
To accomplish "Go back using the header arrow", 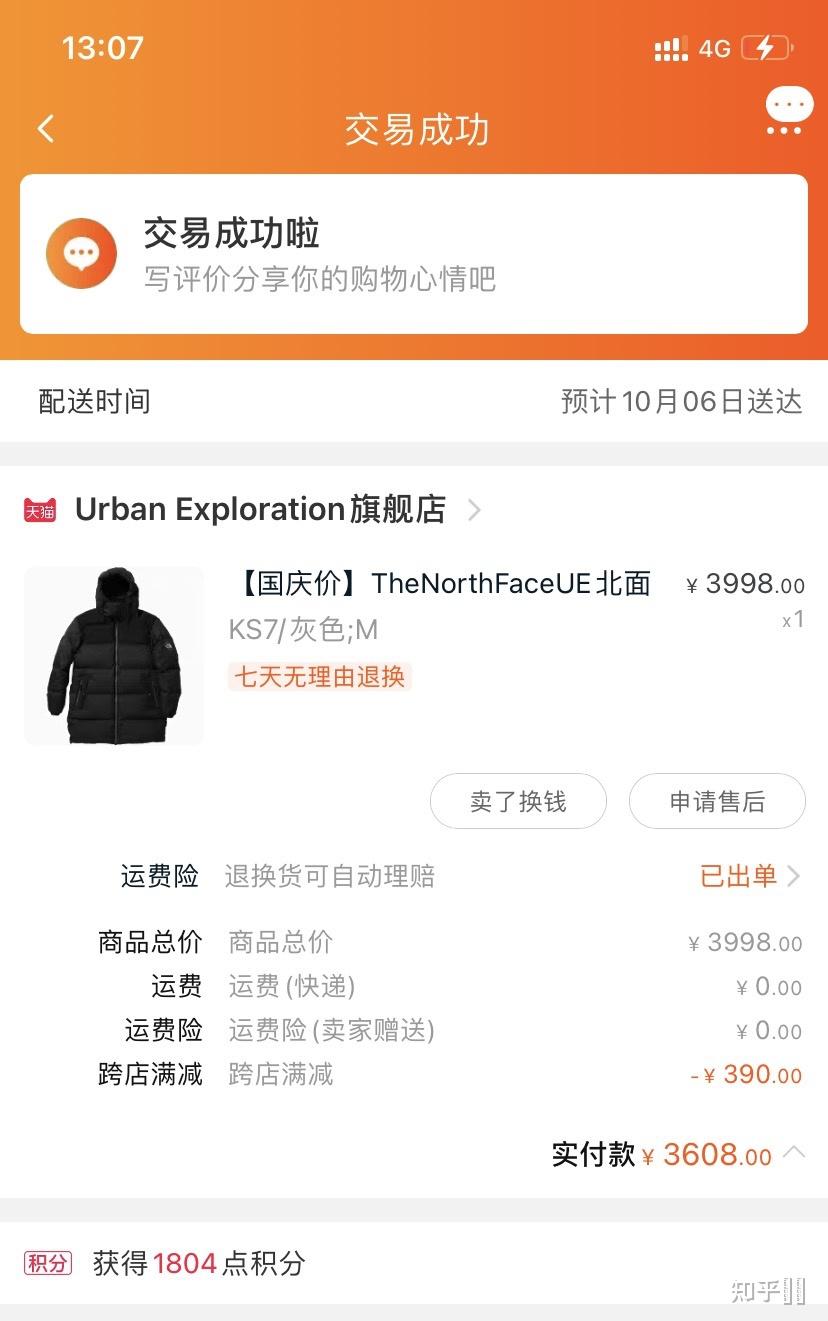I will click(x=46, y=129).
